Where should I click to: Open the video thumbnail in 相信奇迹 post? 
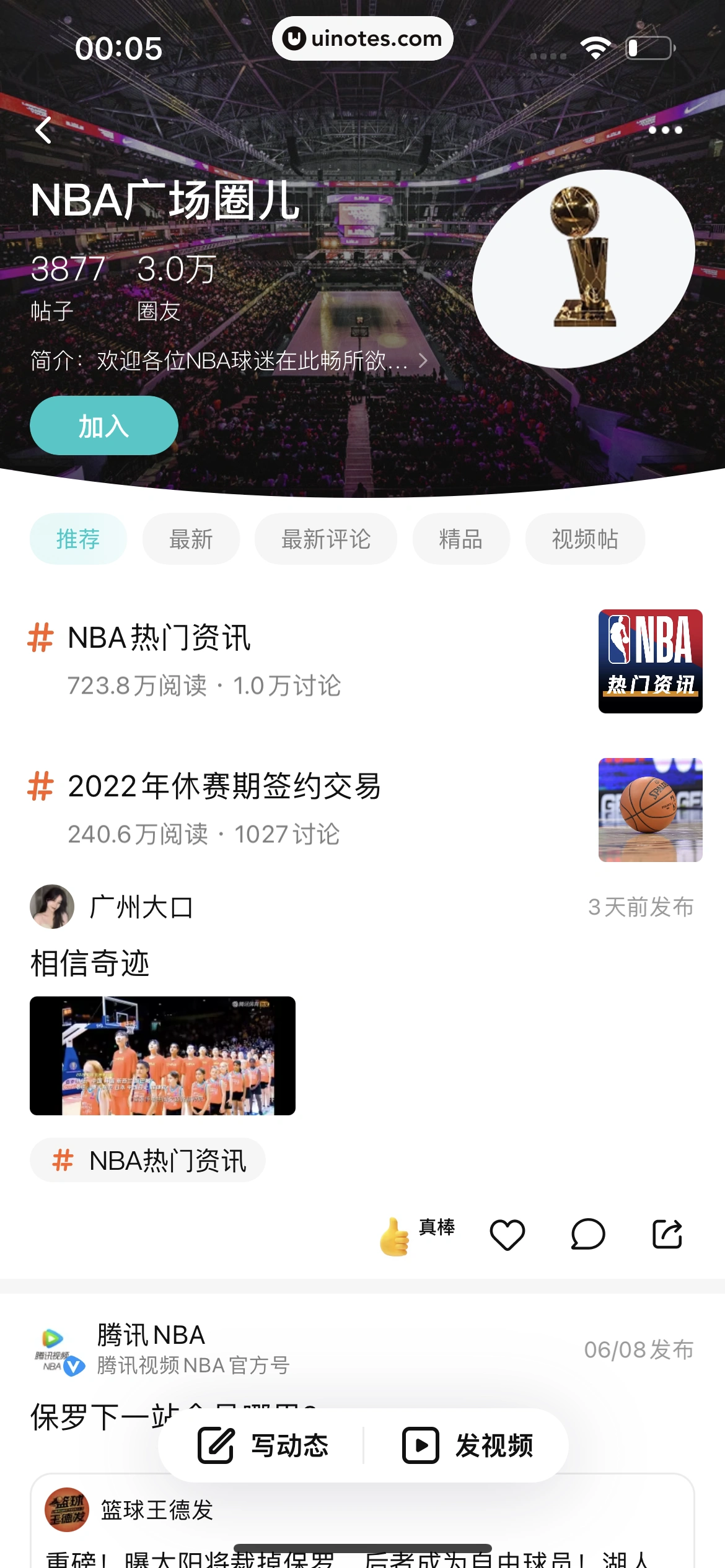tap(162, 1055)
